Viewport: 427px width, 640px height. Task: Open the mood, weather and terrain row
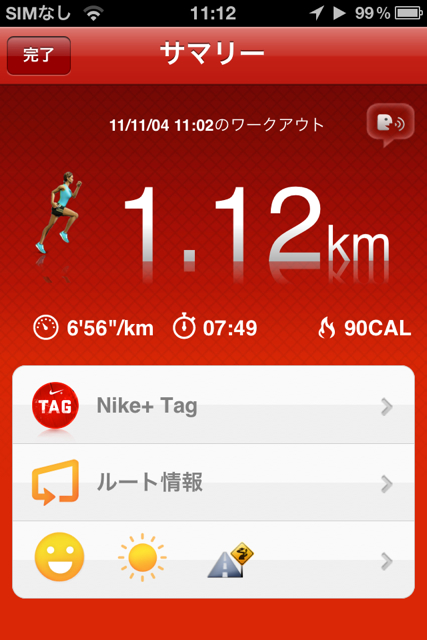(x=214, y=560)
